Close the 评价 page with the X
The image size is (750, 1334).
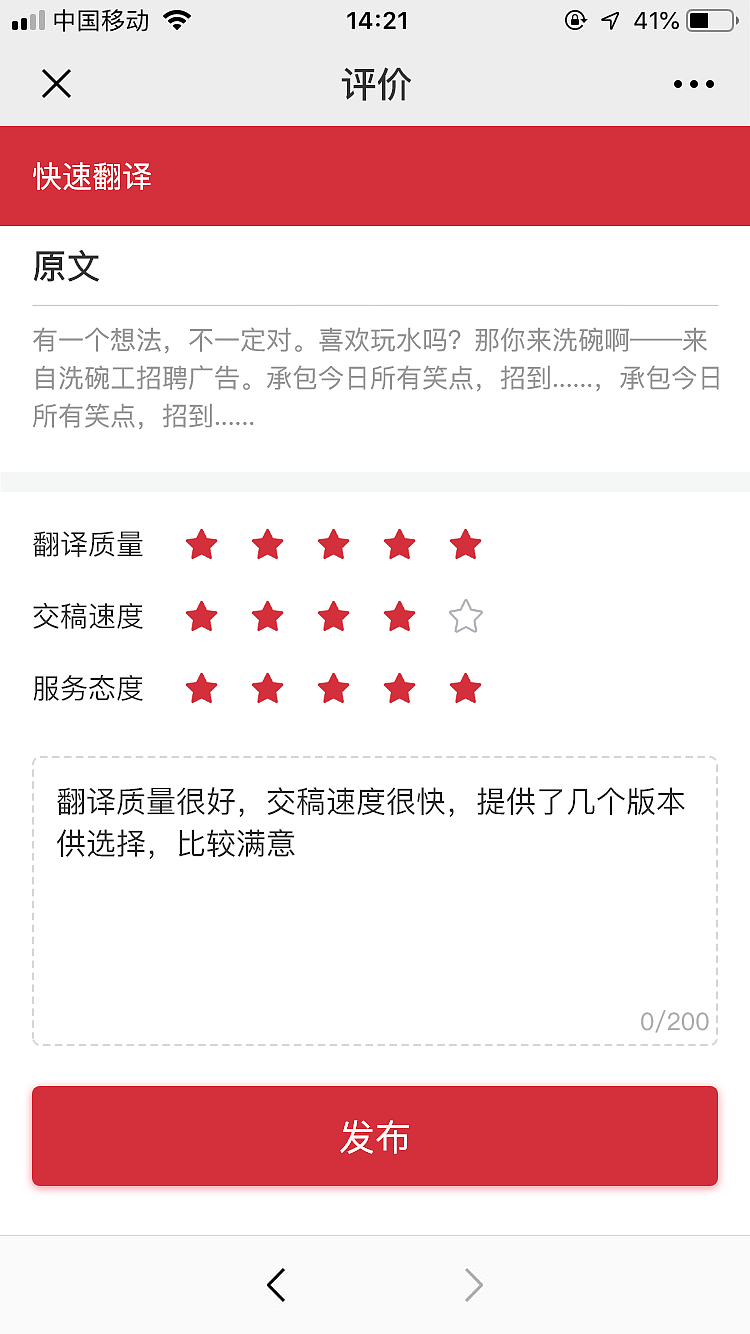click(56, 84)
